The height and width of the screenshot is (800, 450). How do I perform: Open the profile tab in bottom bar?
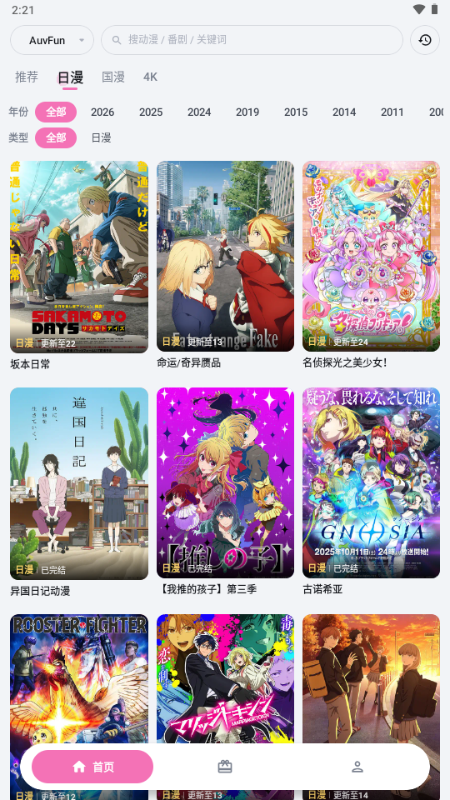click(357, 767)
